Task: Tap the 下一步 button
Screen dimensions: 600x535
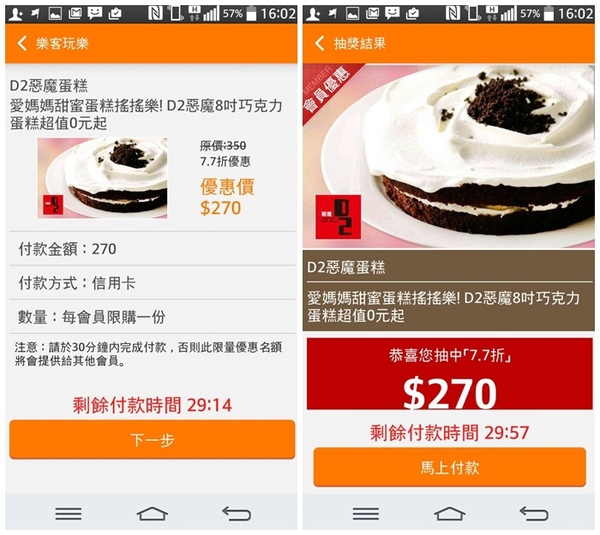Action: tap(152, 440)
